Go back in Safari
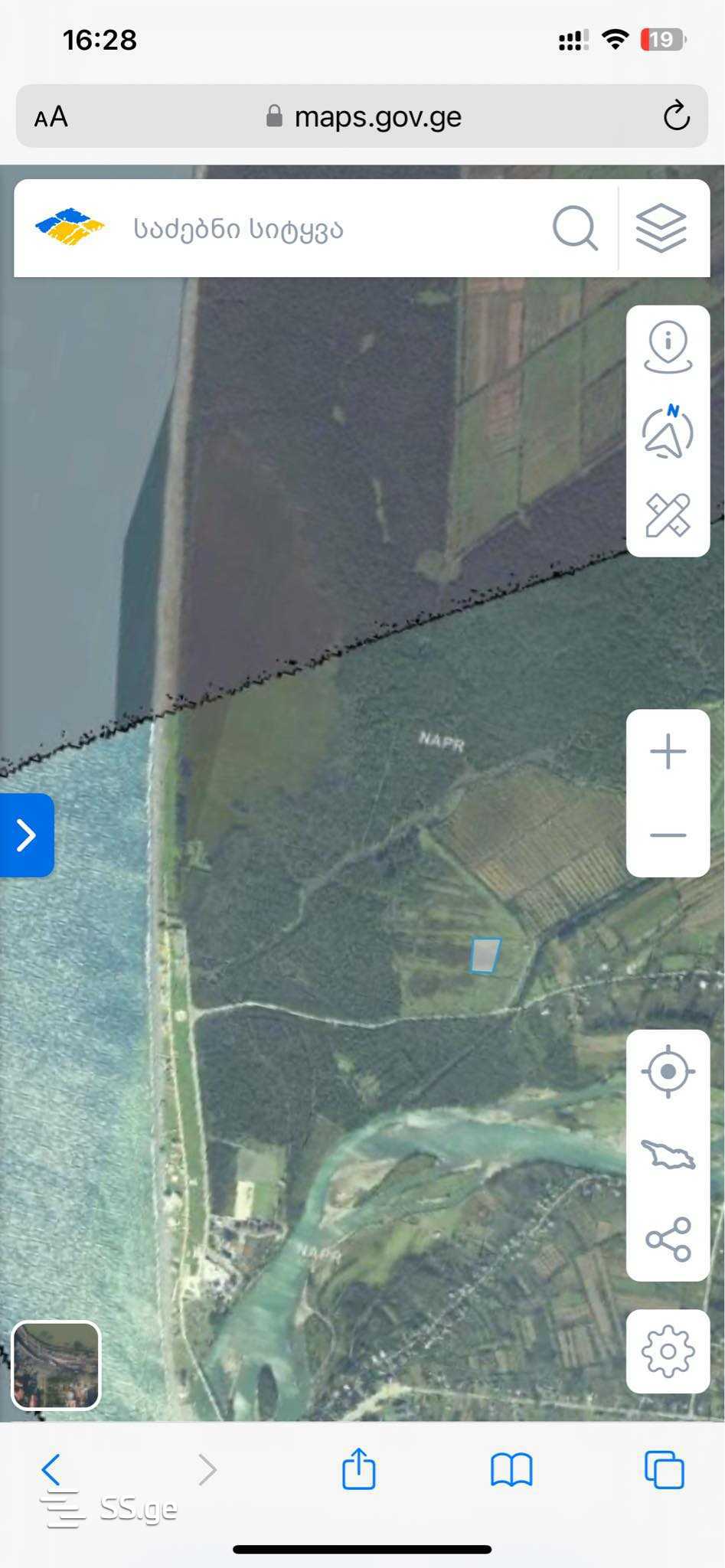Viewport: 725px width, 1568px height. click(x=51, y=1469)
